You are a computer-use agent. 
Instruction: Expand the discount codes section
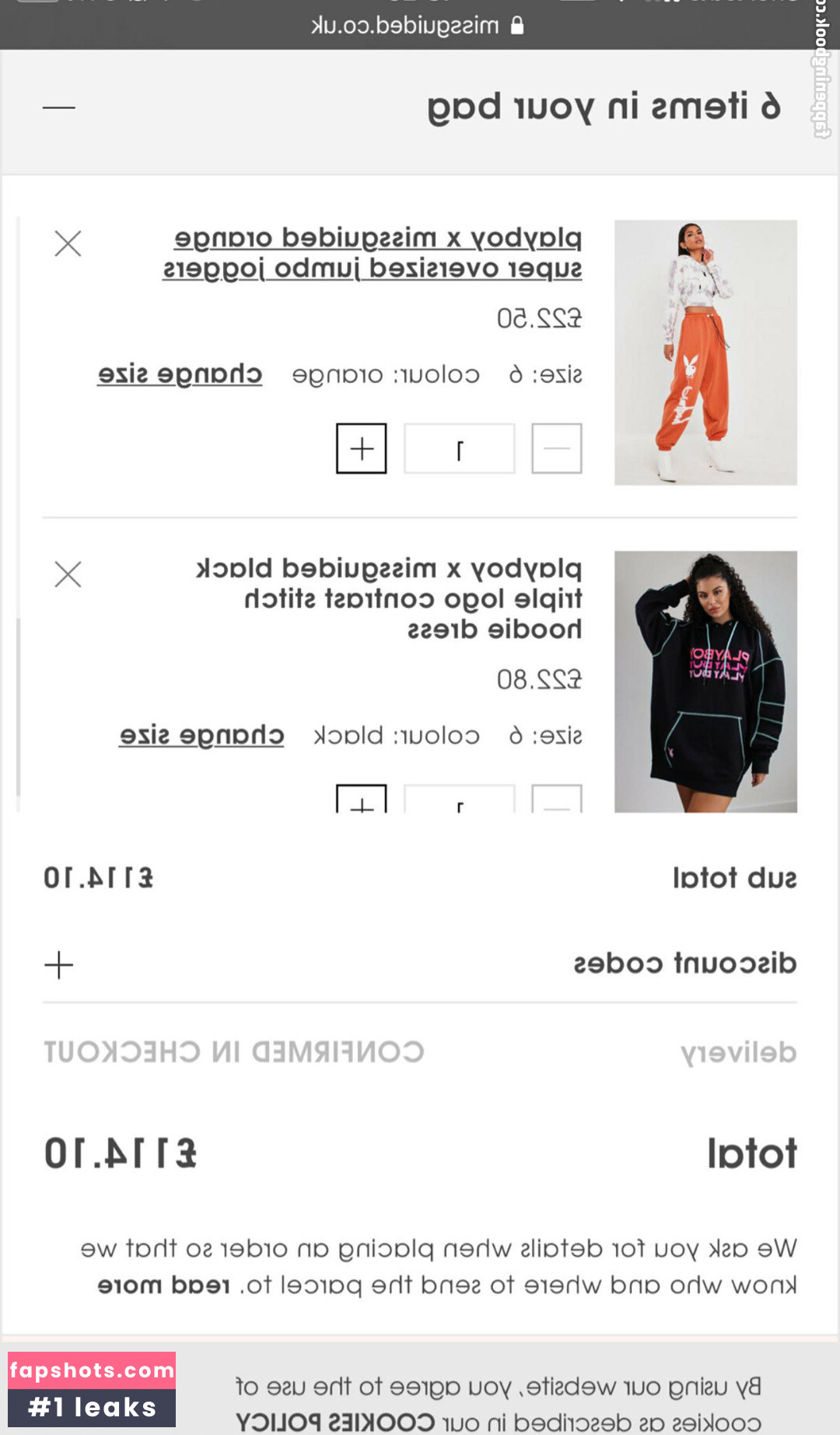tap(59, 965)
